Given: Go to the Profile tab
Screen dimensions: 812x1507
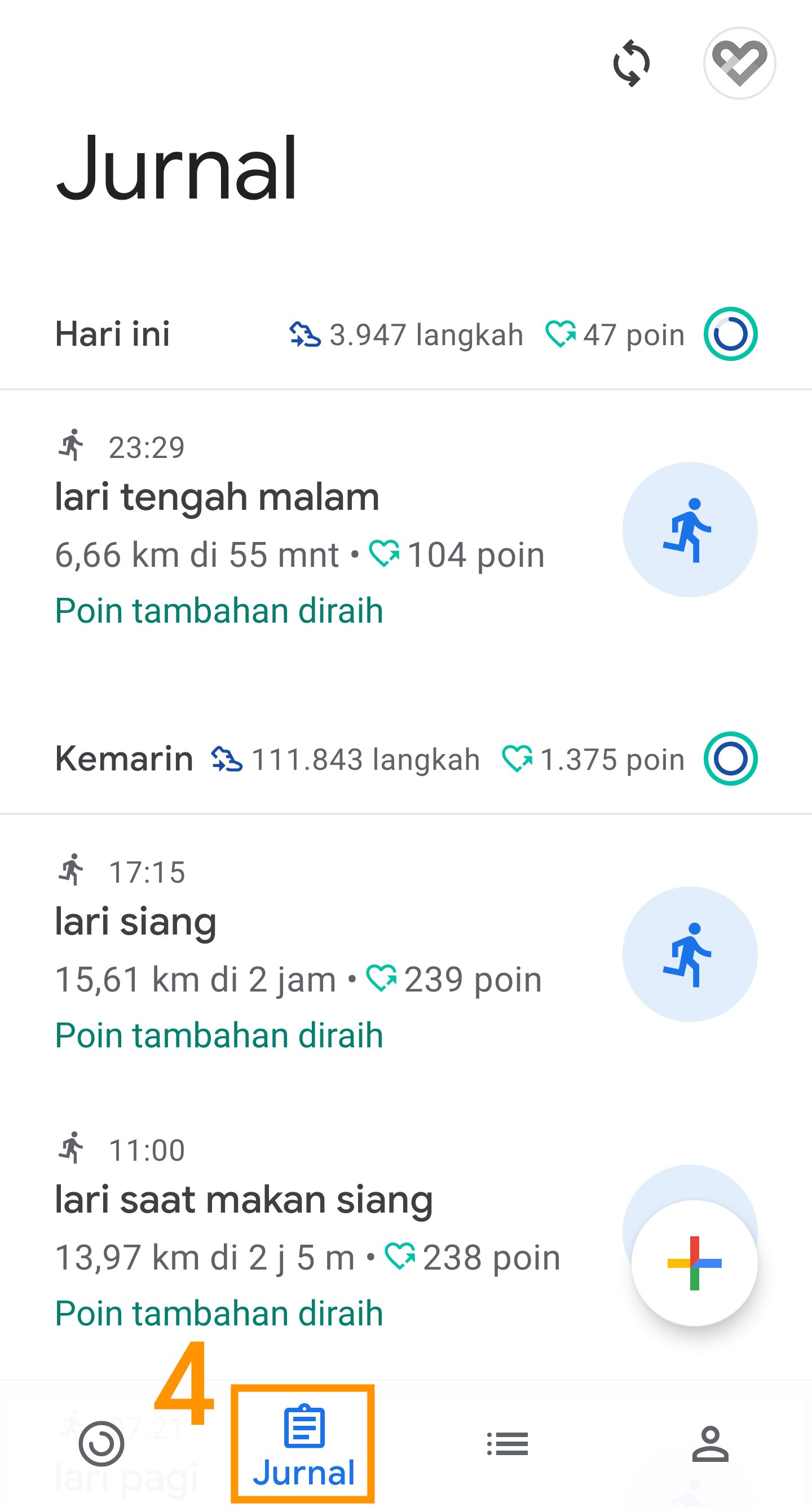Looking at the screenshot, I should pyautogui.click(x=710, y=1444).
